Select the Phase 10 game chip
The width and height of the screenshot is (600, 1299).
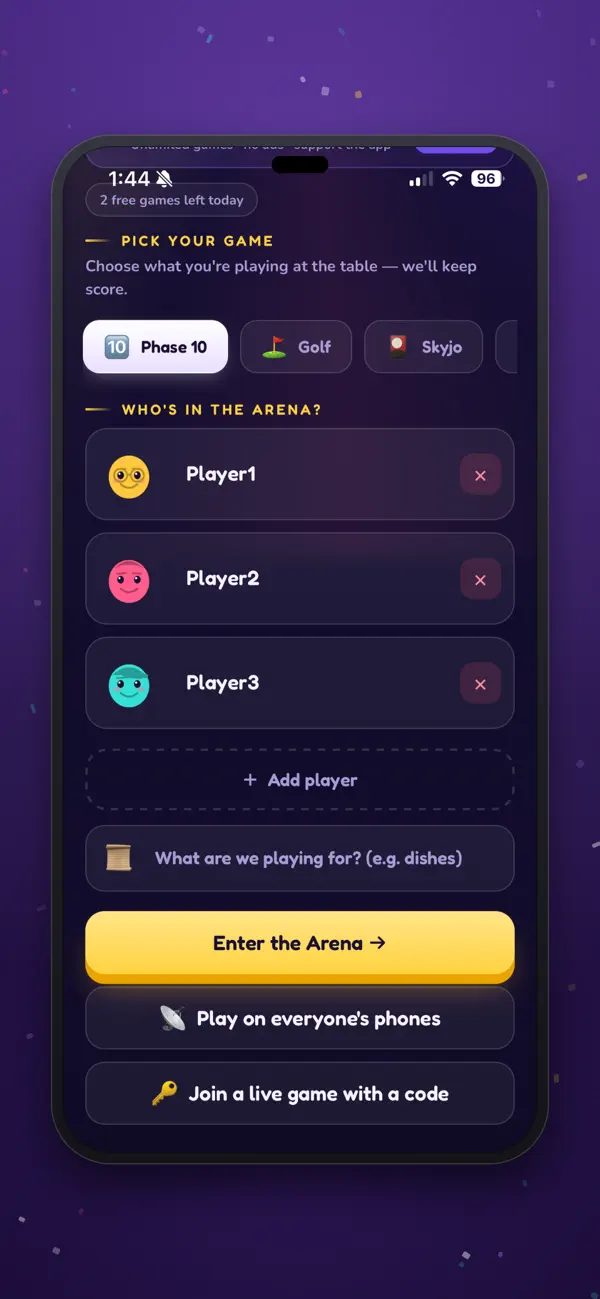pos(155,347)
